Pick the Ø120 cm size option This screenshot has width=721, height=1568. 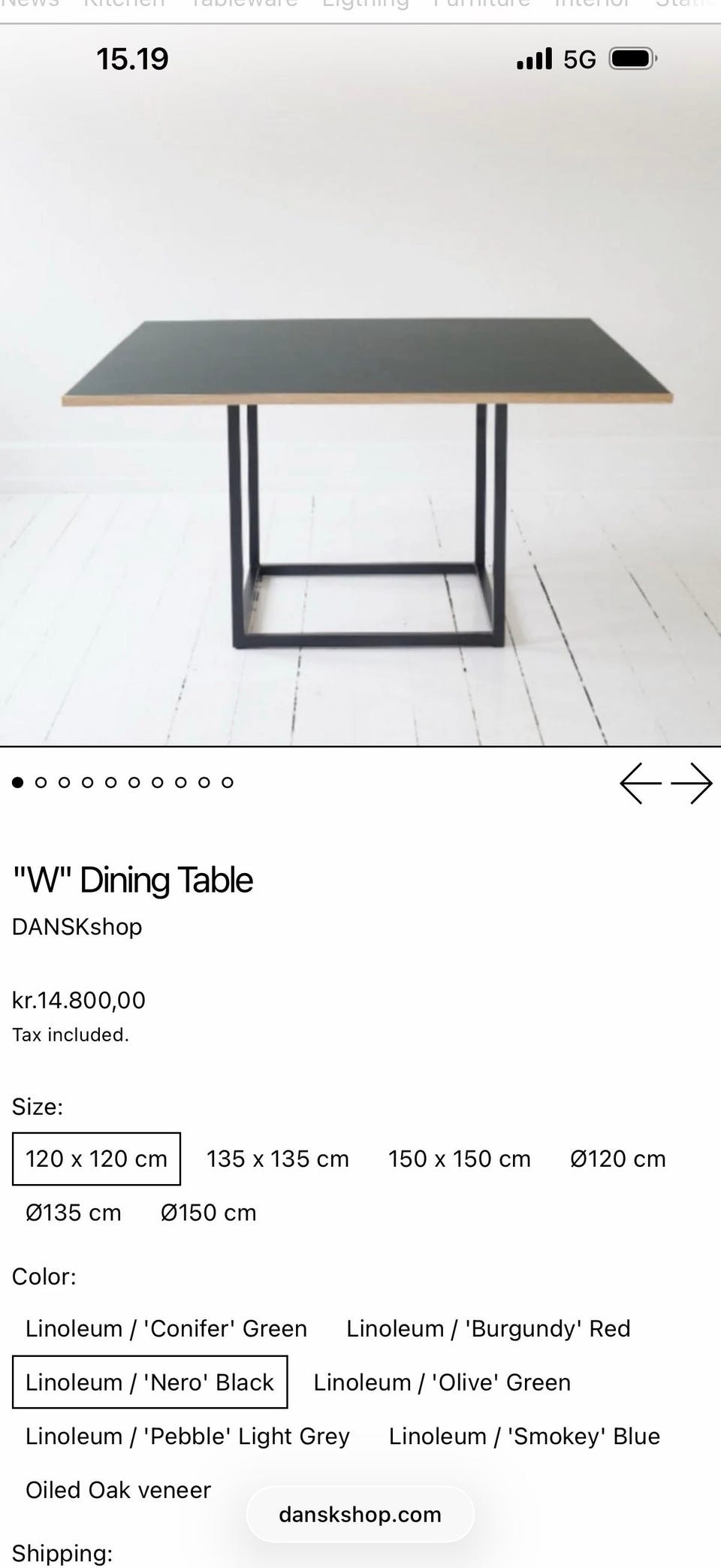point(618,1158)
